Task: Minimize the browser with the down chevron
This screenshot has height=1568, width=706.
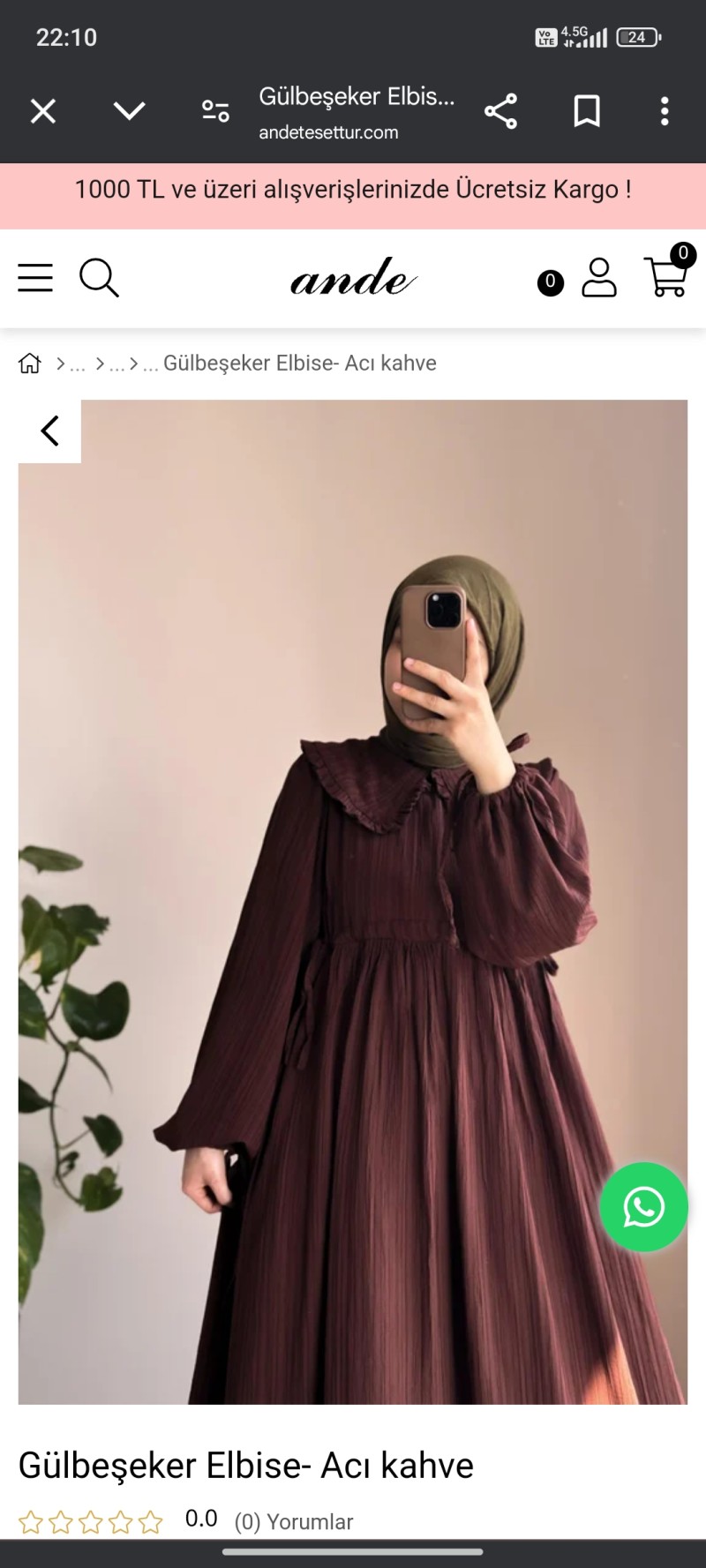Action: pyautogui.click(x=129, y=111)
